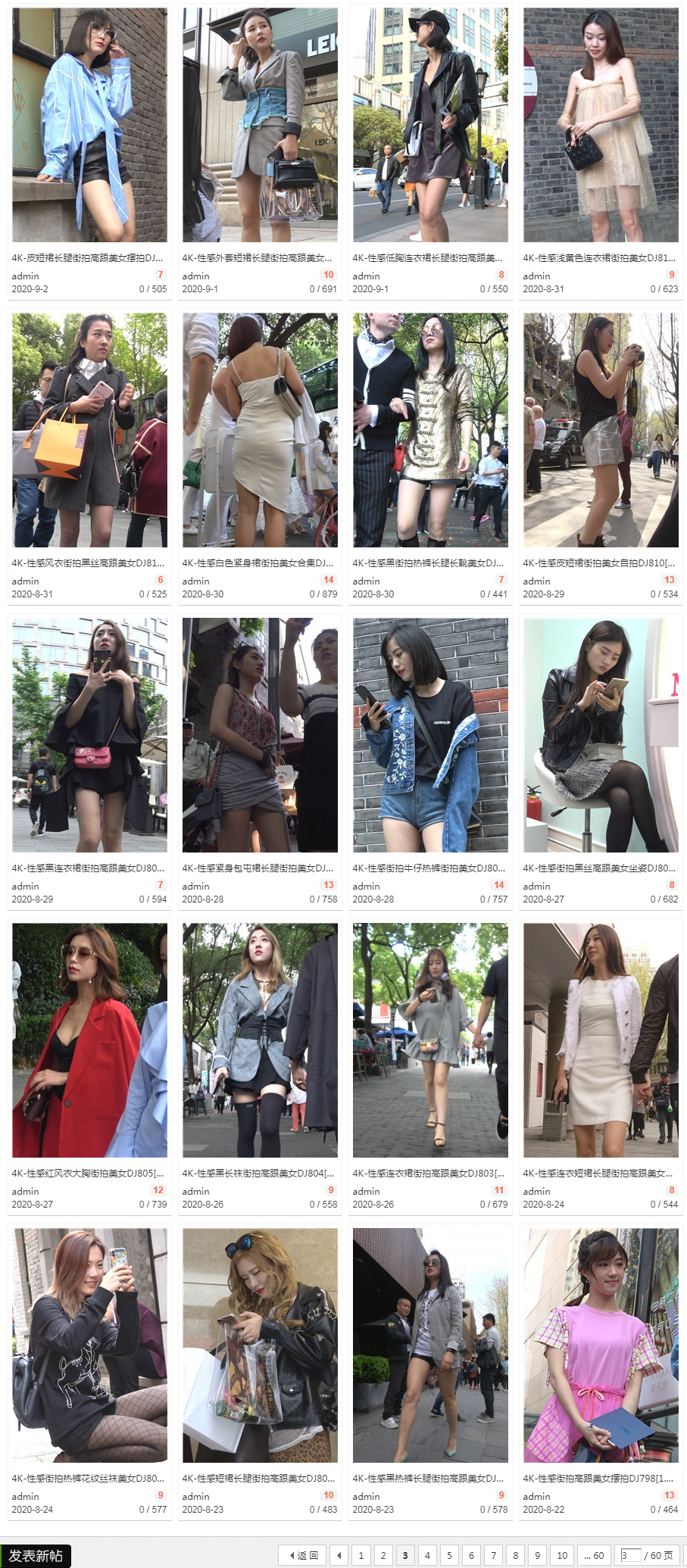687x1568 pixels.
Task: Go to page 4
Action: point(427,1555)
